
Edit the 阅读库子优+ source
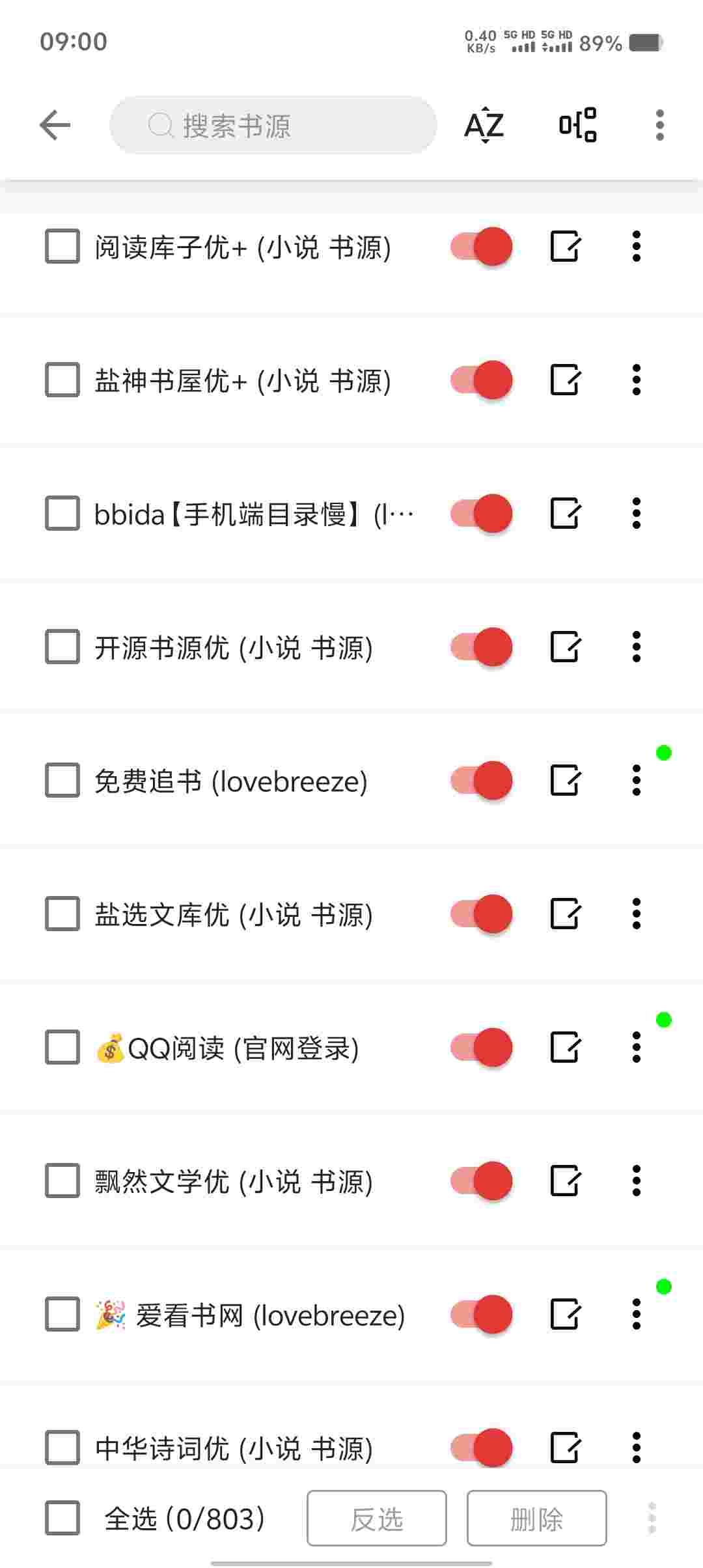(564, 247)
